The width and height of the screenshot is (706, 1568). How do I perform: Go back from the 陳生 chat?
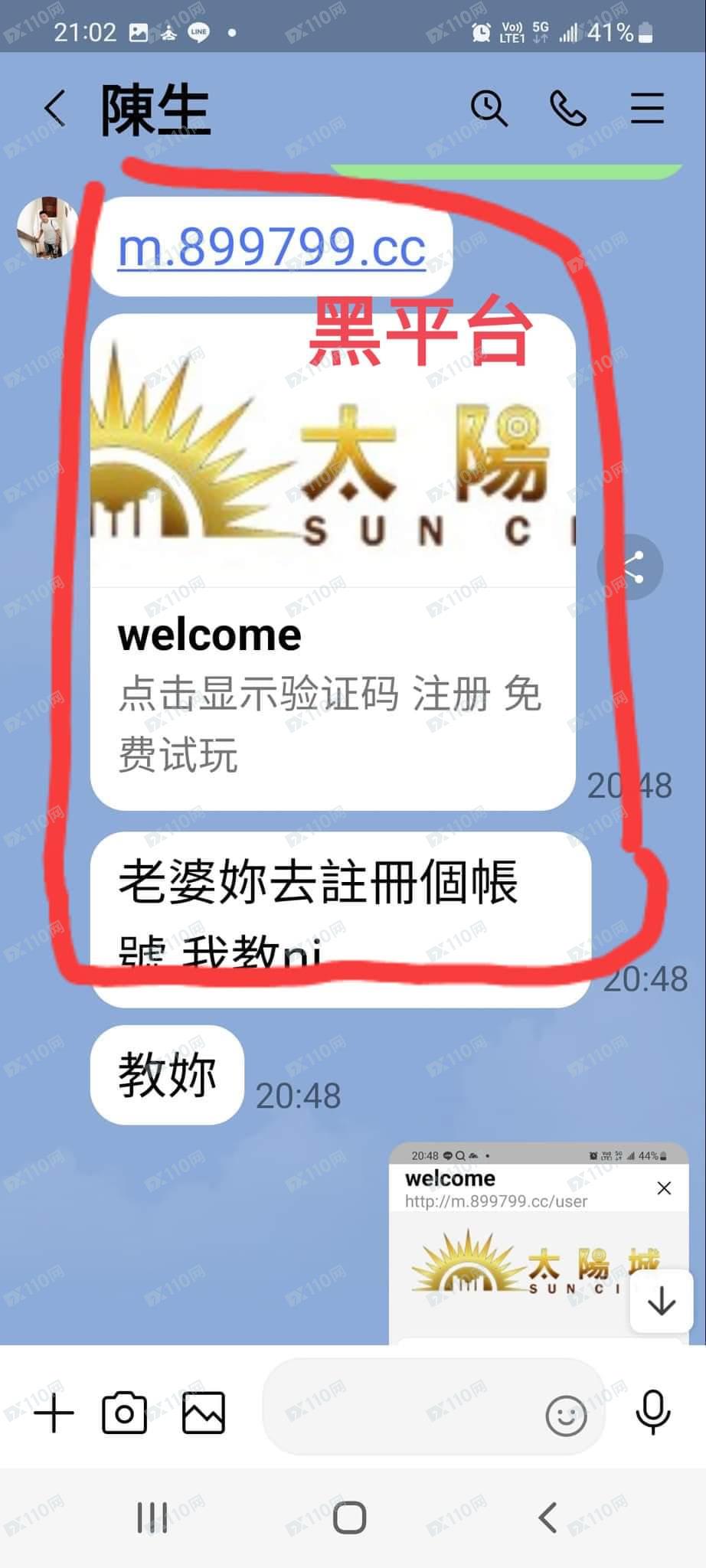(54, 108)
